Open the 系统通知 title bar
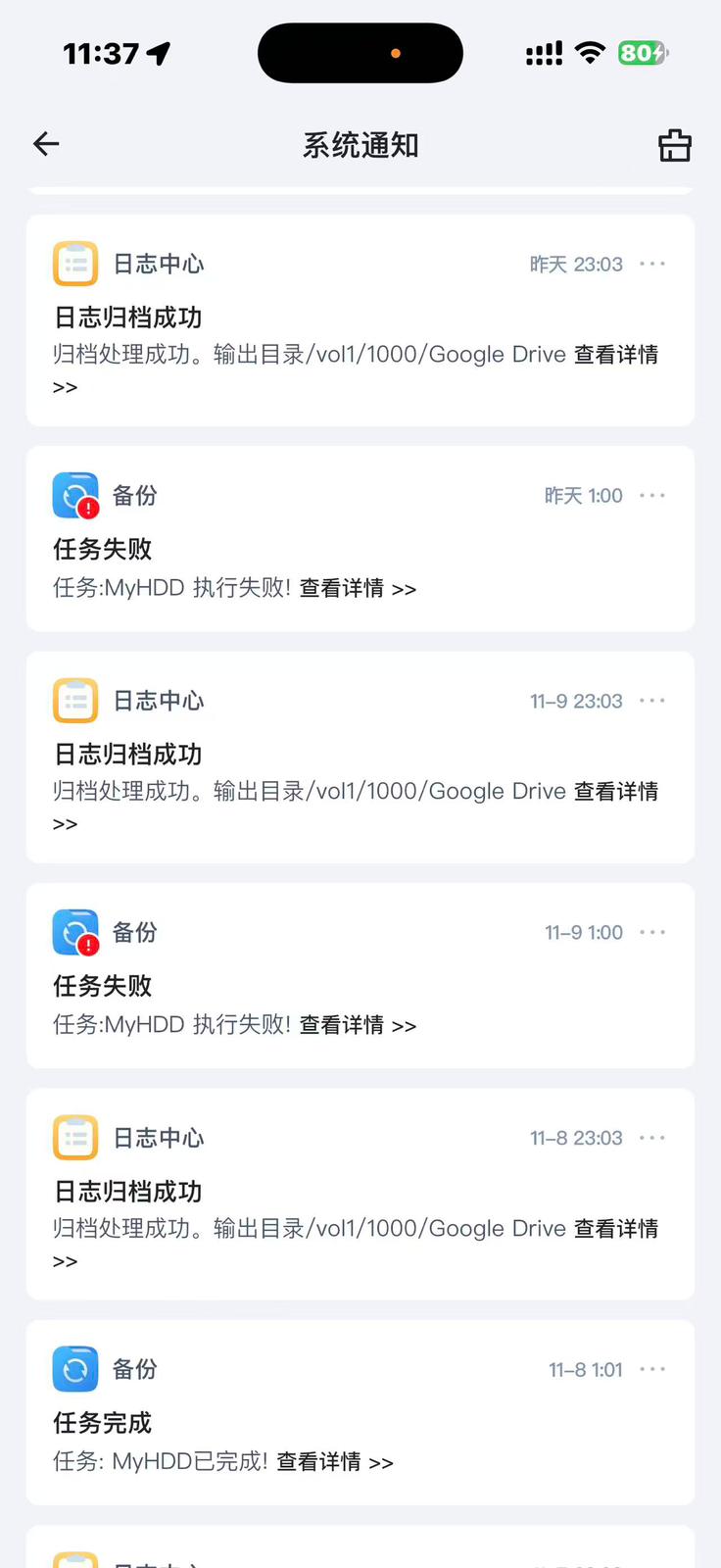This screenshot has height=1568, width=721. (360, 144)
